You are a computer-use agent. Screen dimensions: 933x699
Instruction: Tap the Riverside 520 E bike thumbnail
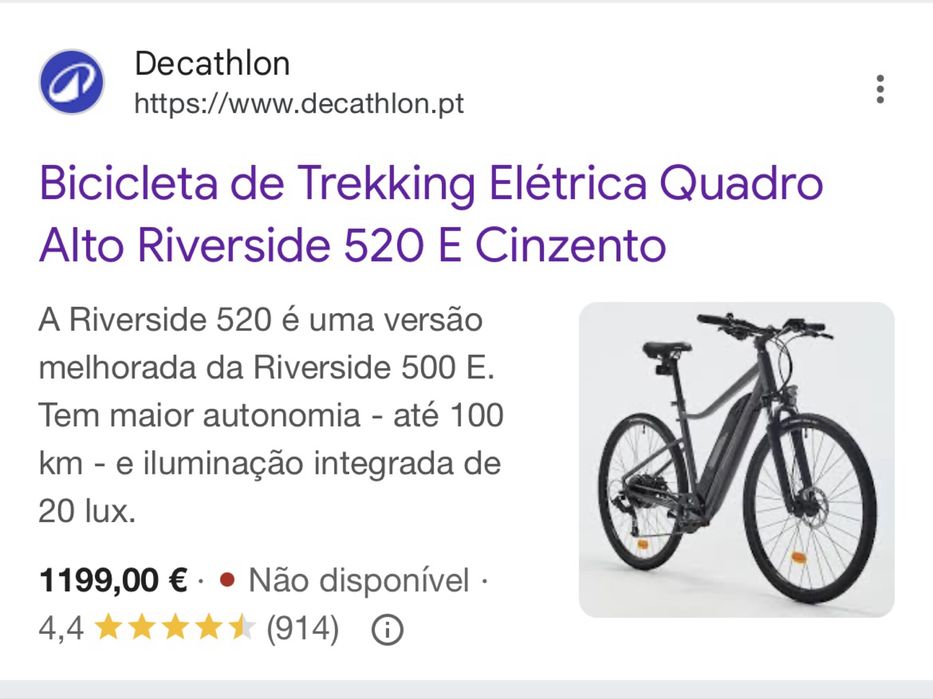tap(736, 459)
